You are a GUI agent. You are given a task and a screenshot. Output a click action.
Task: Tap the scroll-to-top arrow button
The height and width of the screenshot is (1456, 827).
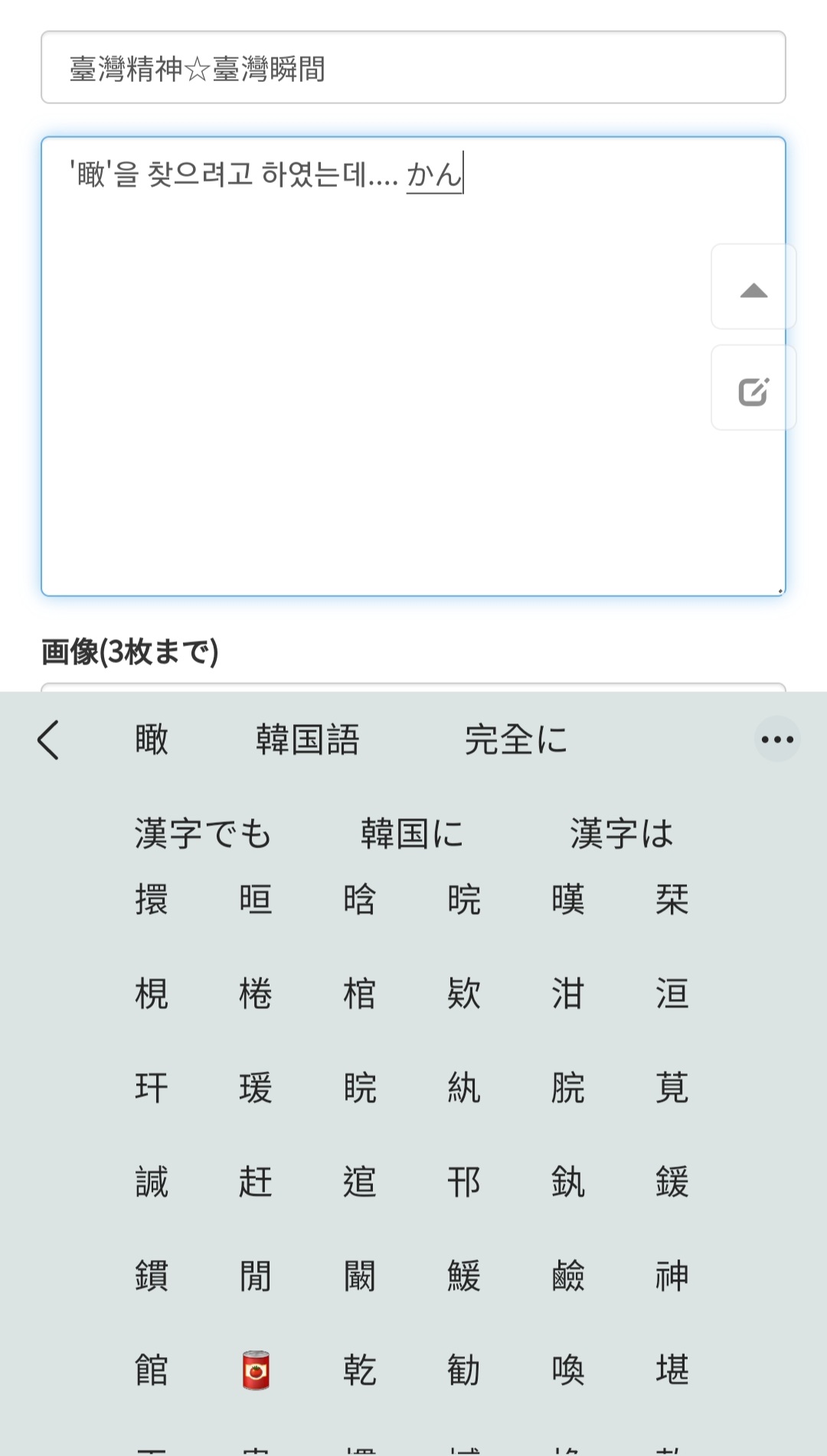tap(753, 288)
